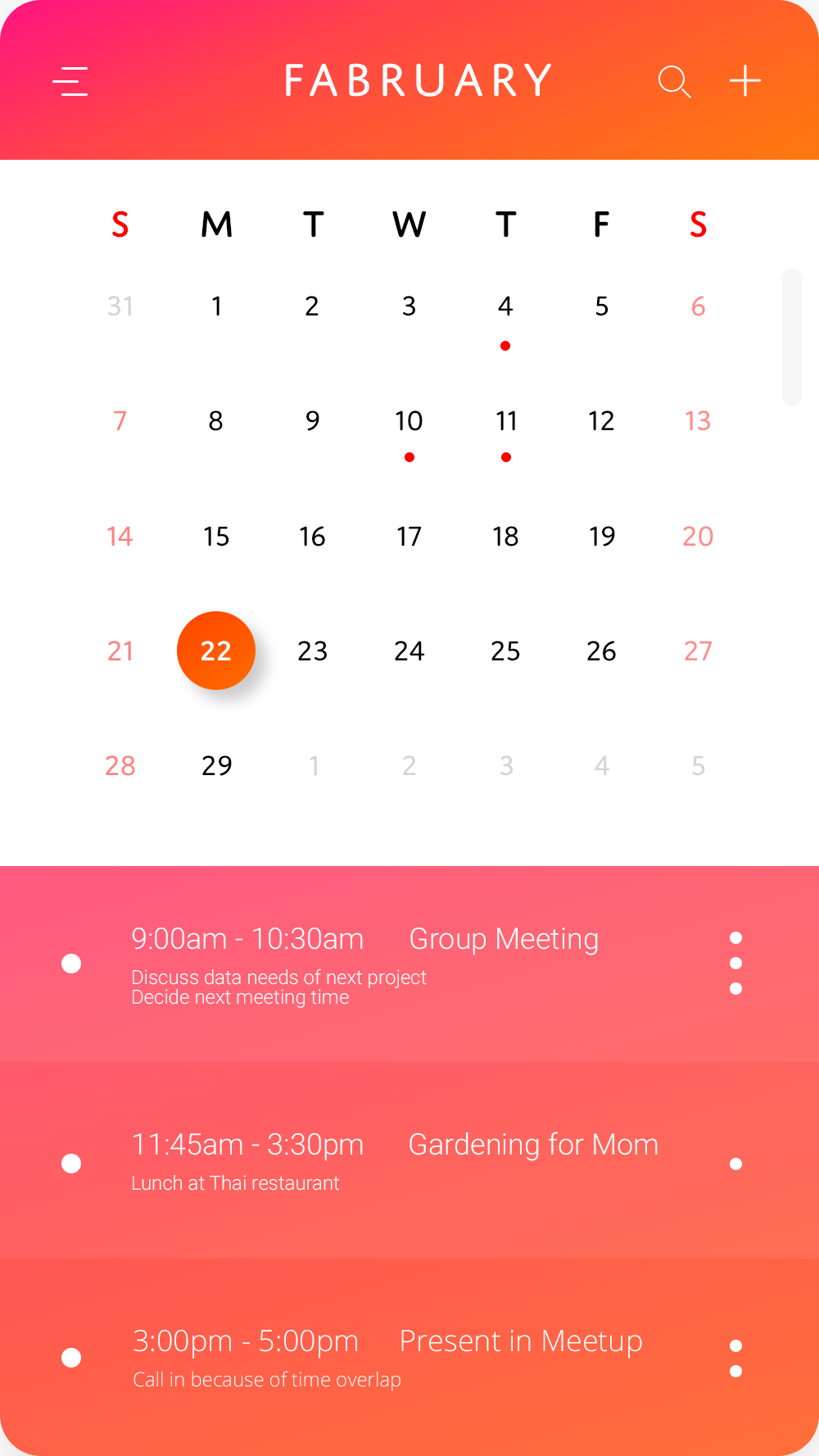
Task: Open the Group Meeting event
Action: tap(409, 964)
